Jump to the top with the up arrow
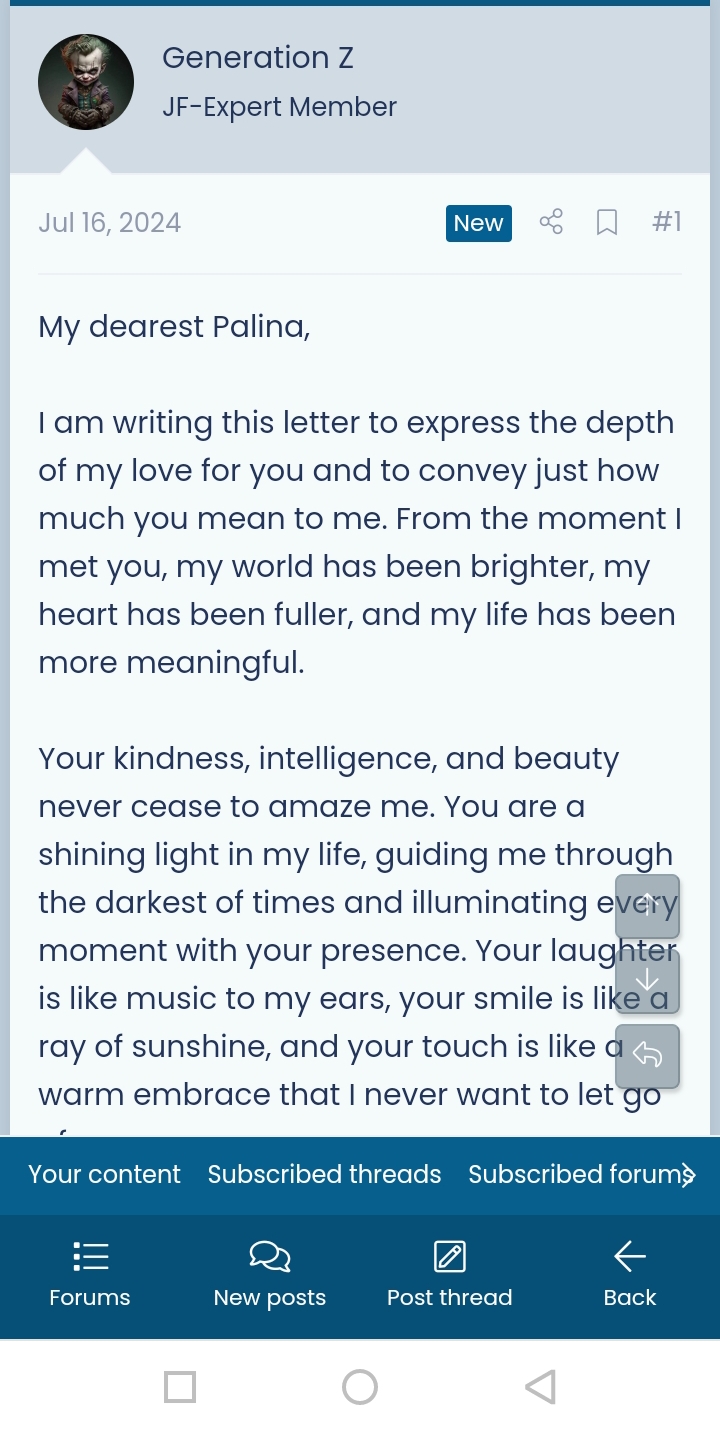 click(x=647, y=906)
